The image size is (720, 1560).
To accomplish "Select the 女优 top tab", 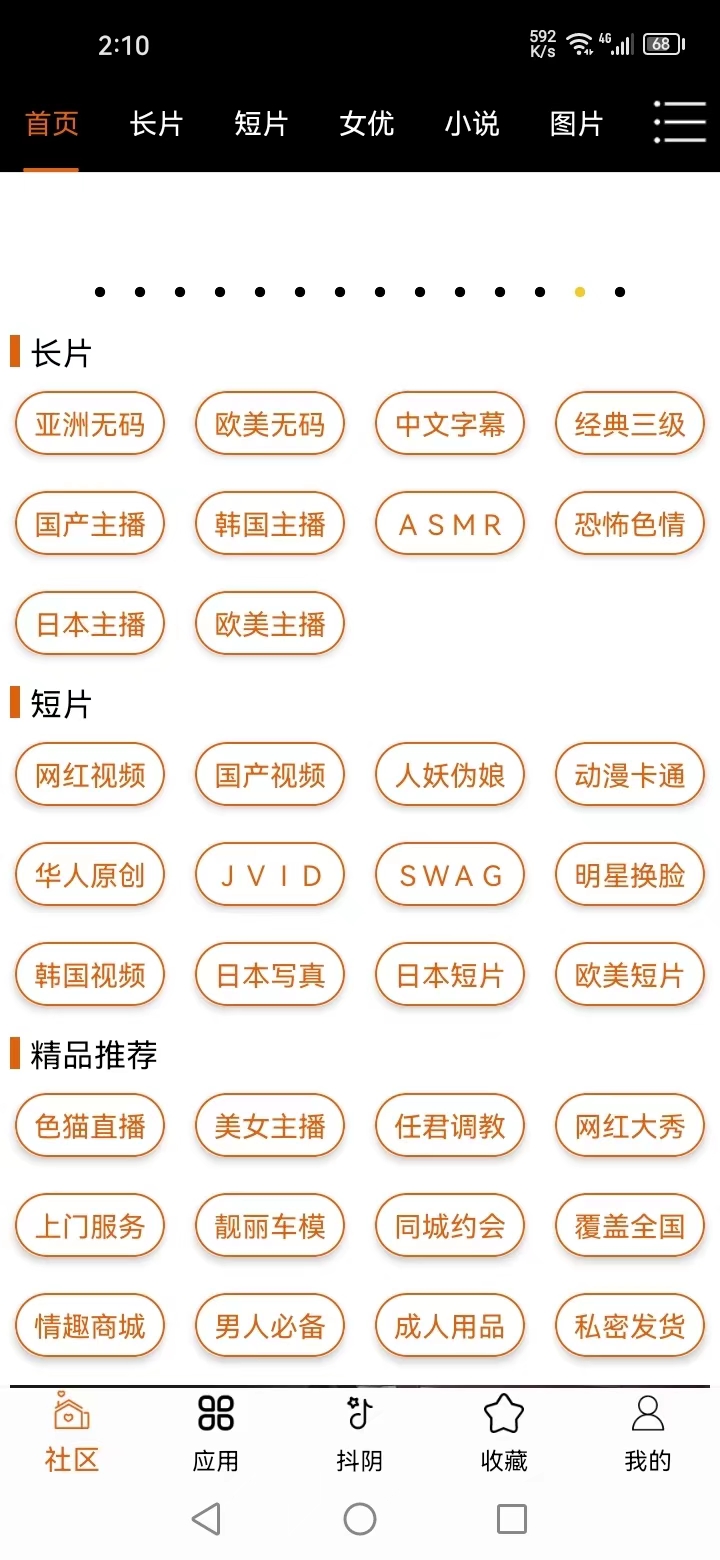I will point(366,124).
